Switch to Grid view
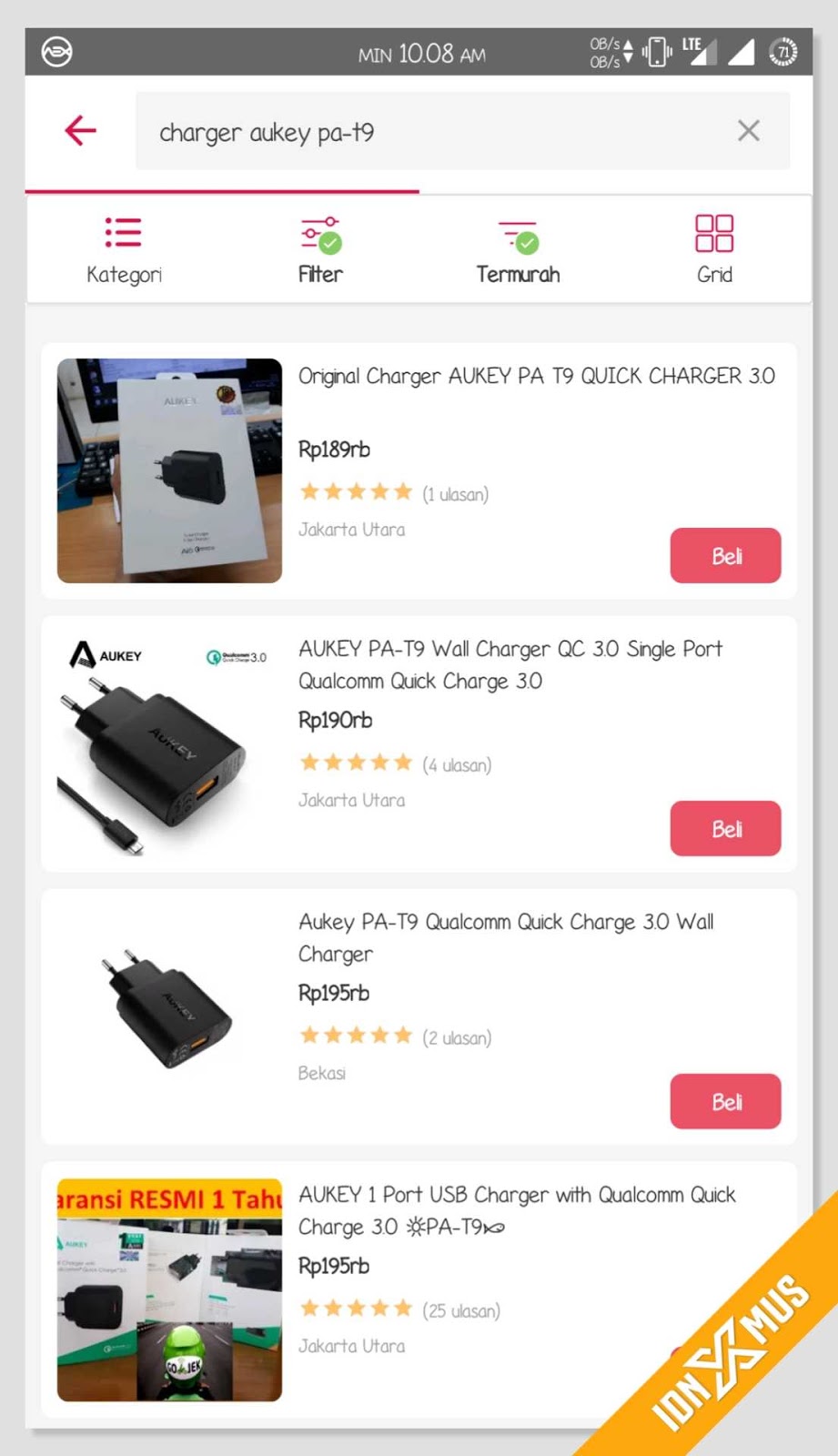838x1456 pixels. [714, 248]
